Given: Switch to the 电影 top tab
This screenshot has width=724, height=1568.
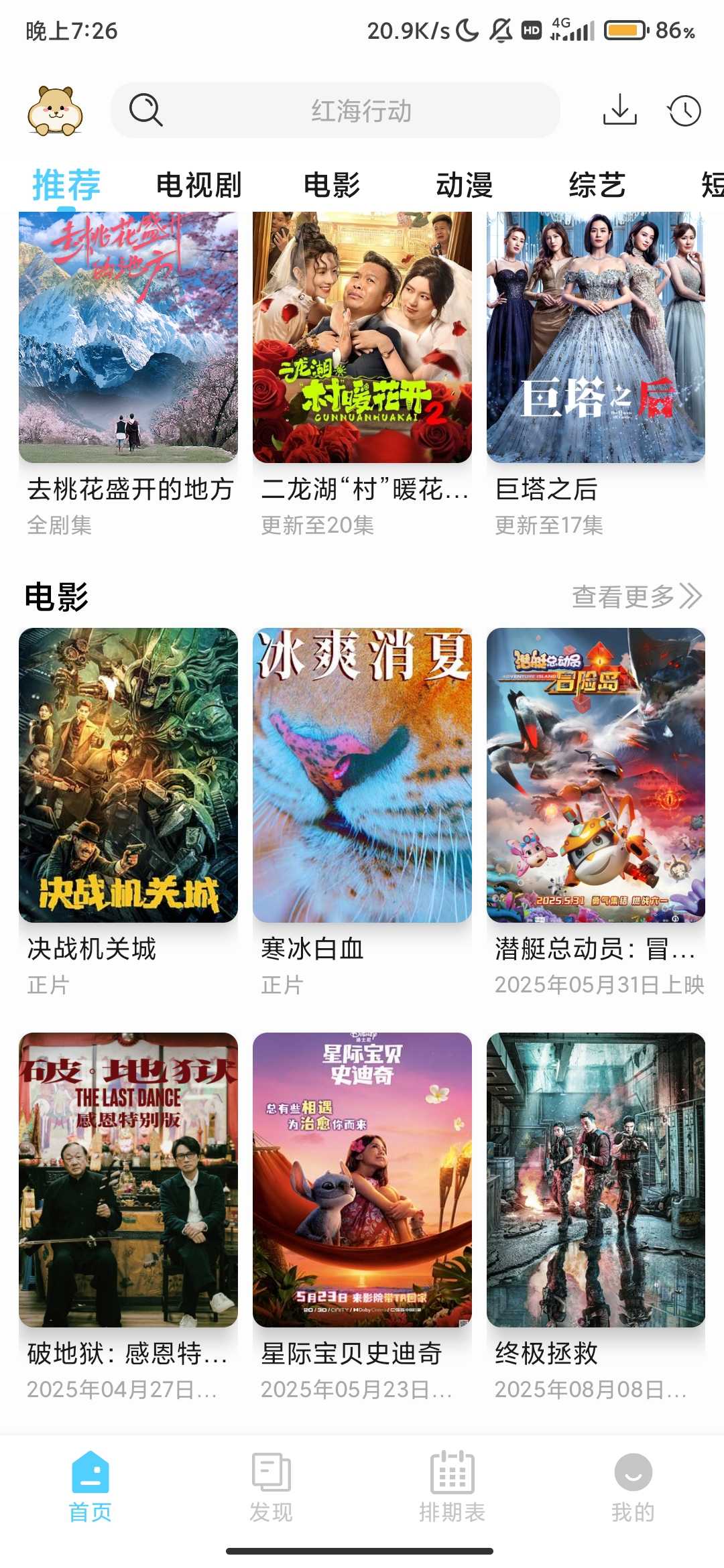Looking at the screenshot, I should coord(332,186).
